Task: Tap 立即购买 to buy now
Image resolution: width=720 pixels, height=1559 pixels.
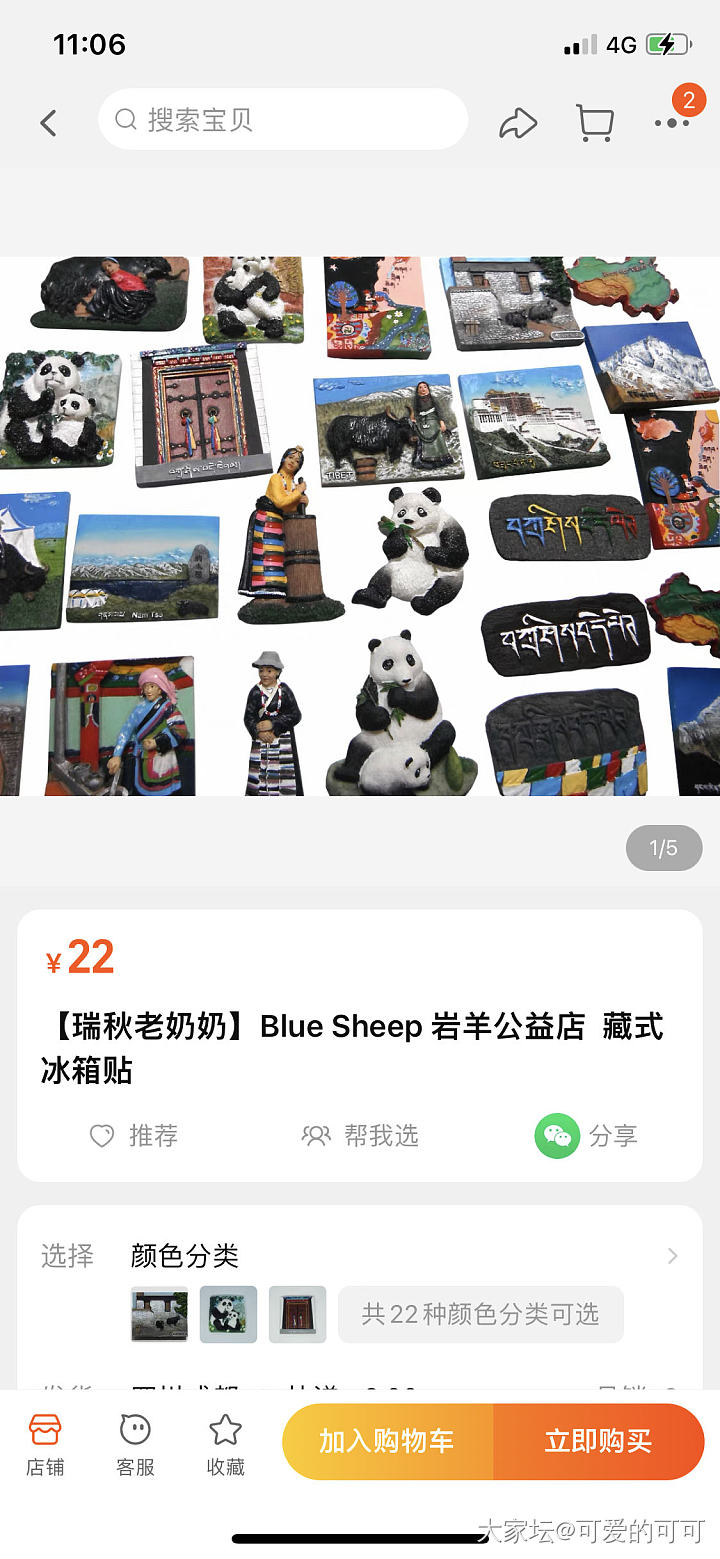Action: 598,1441
